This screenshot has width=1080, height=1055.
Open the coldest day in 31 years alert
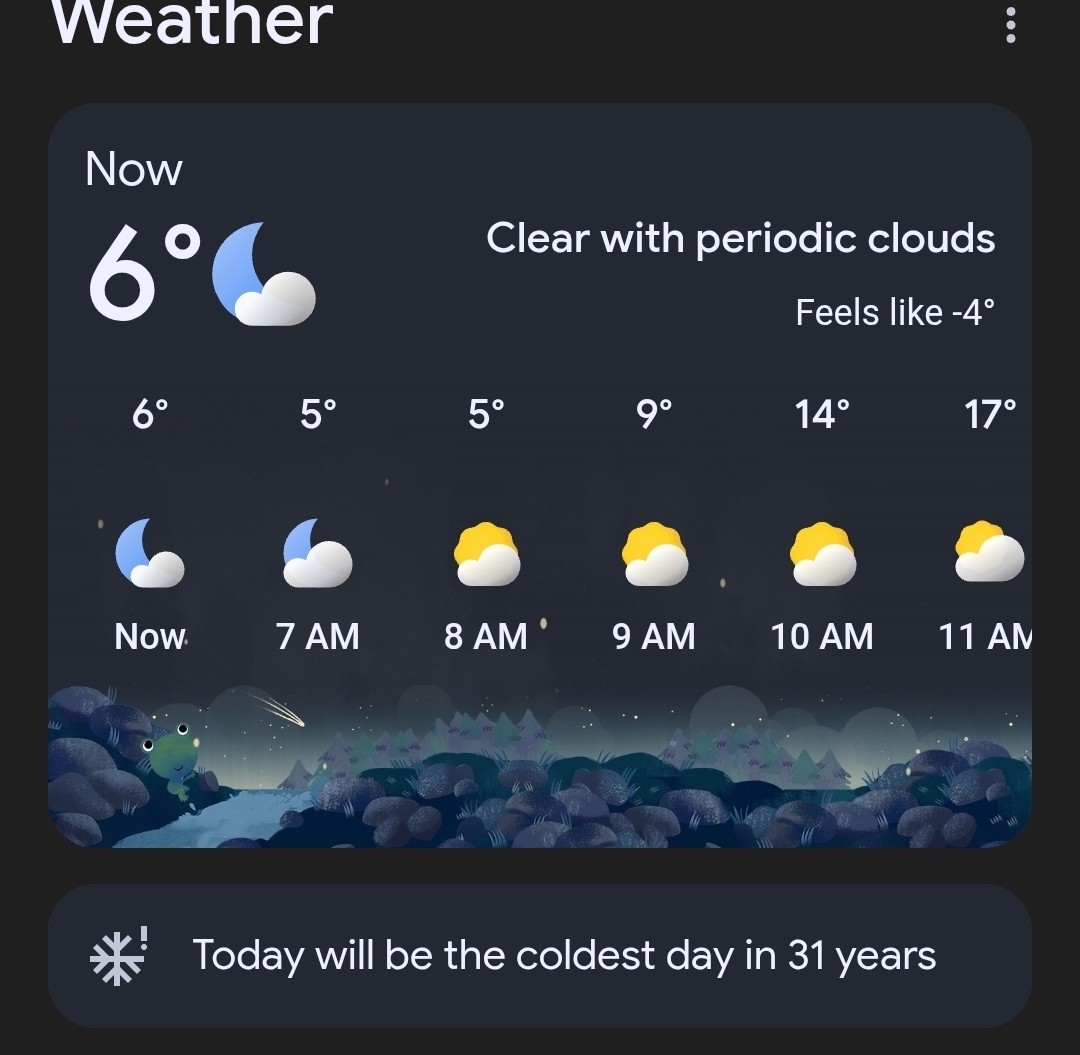[540, 955]
